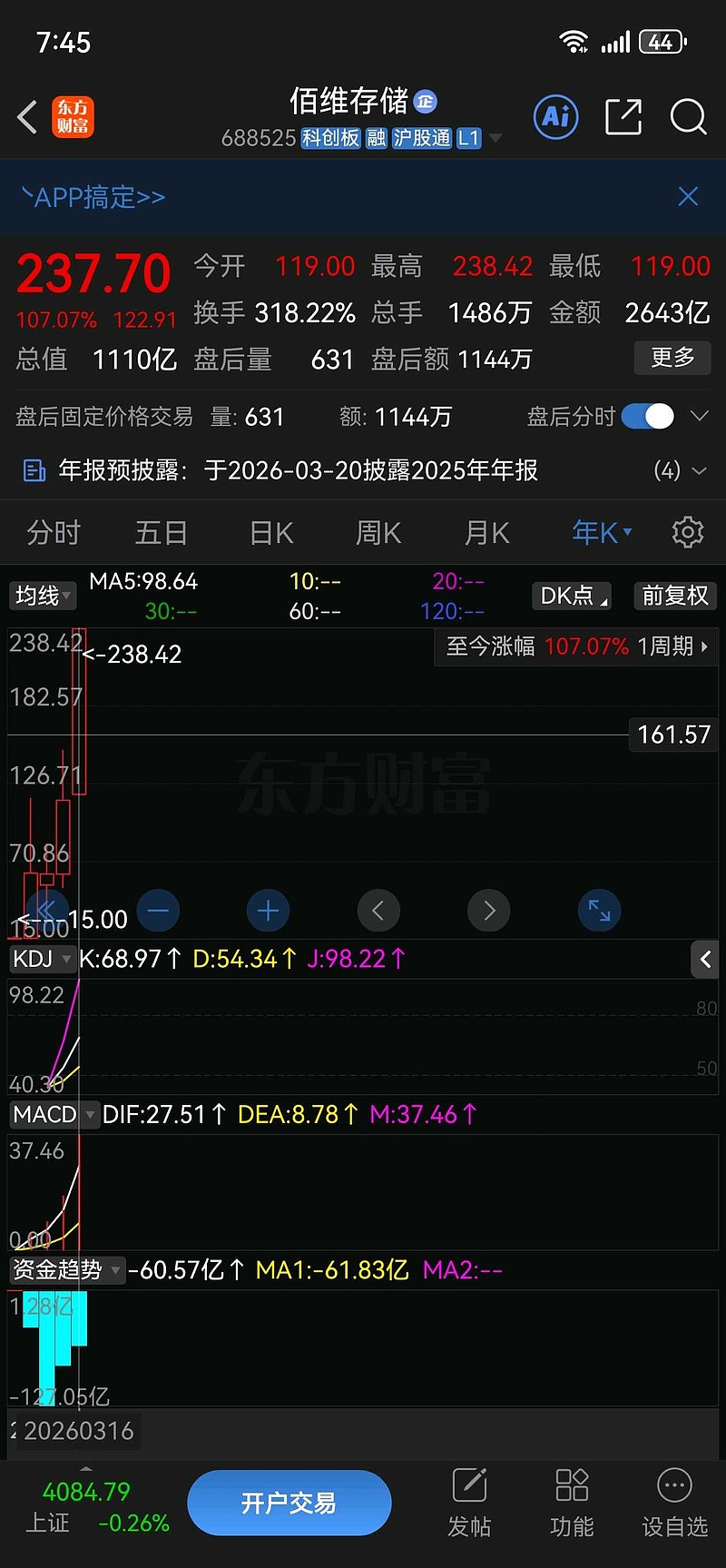
Task: Open the AI assistant icon
Action: (555, 117)
